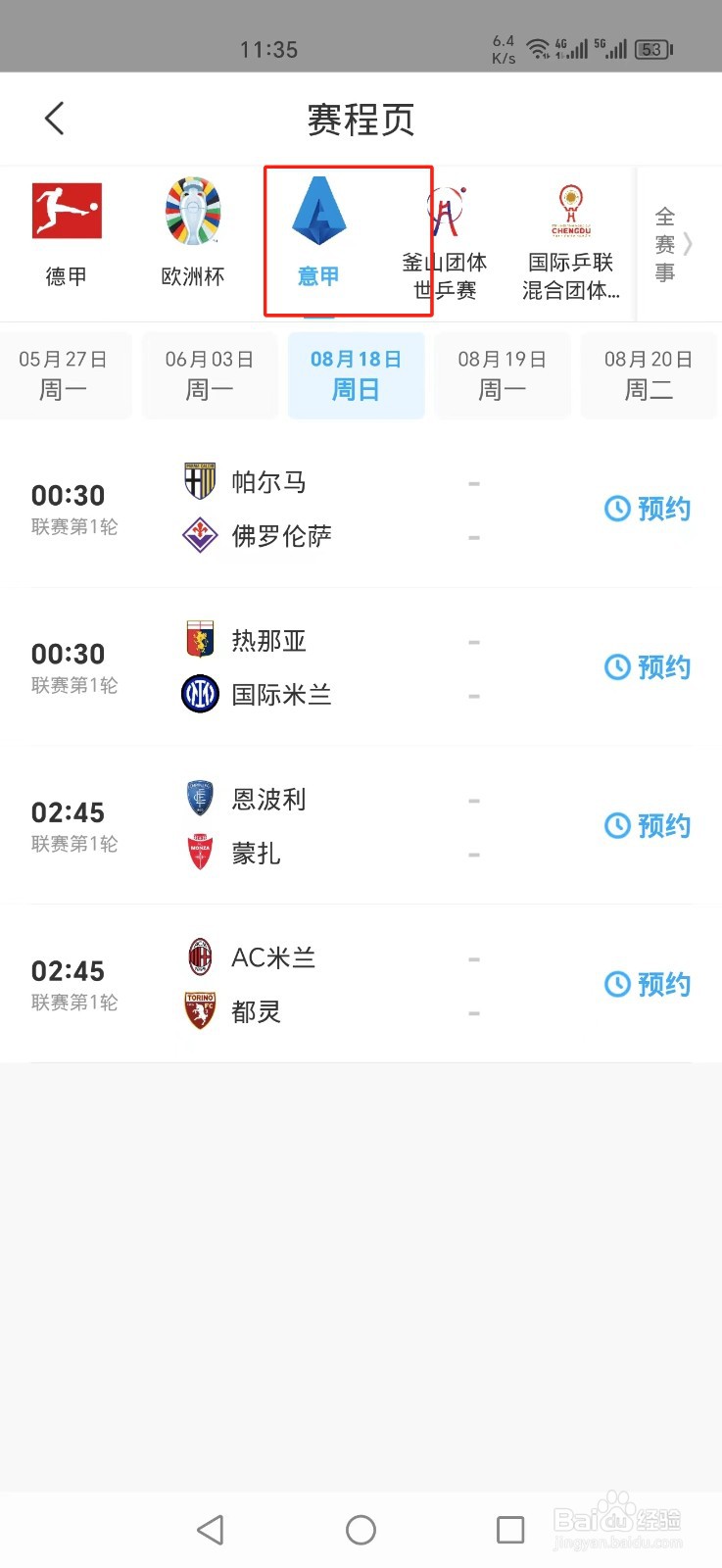
Task: Go back from the 赛程页 screen
Action: click(55, 119)
